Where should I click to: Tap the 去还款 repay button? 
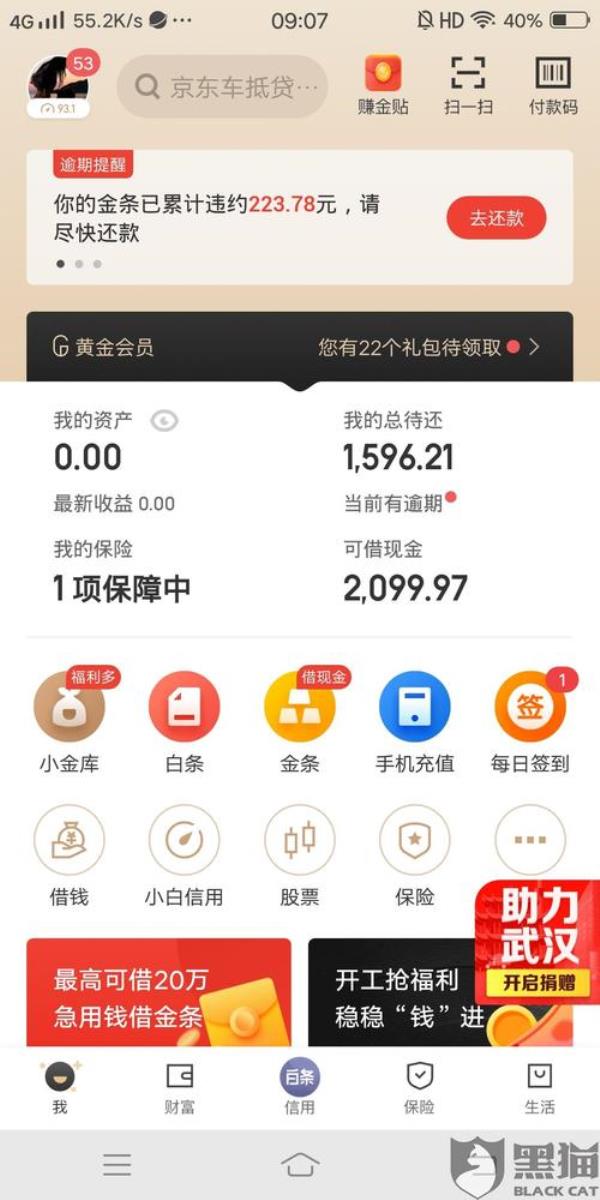click(496, 218)
